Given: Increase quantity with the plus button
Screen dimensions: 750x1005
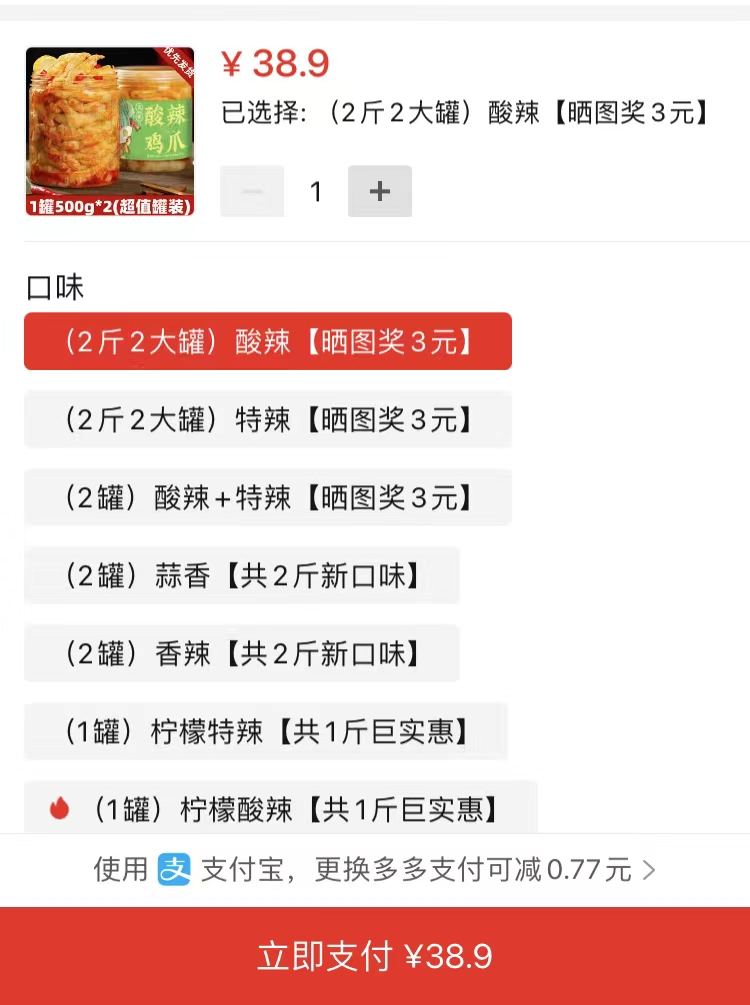Looking at the screenshot, I should [380, 191].
